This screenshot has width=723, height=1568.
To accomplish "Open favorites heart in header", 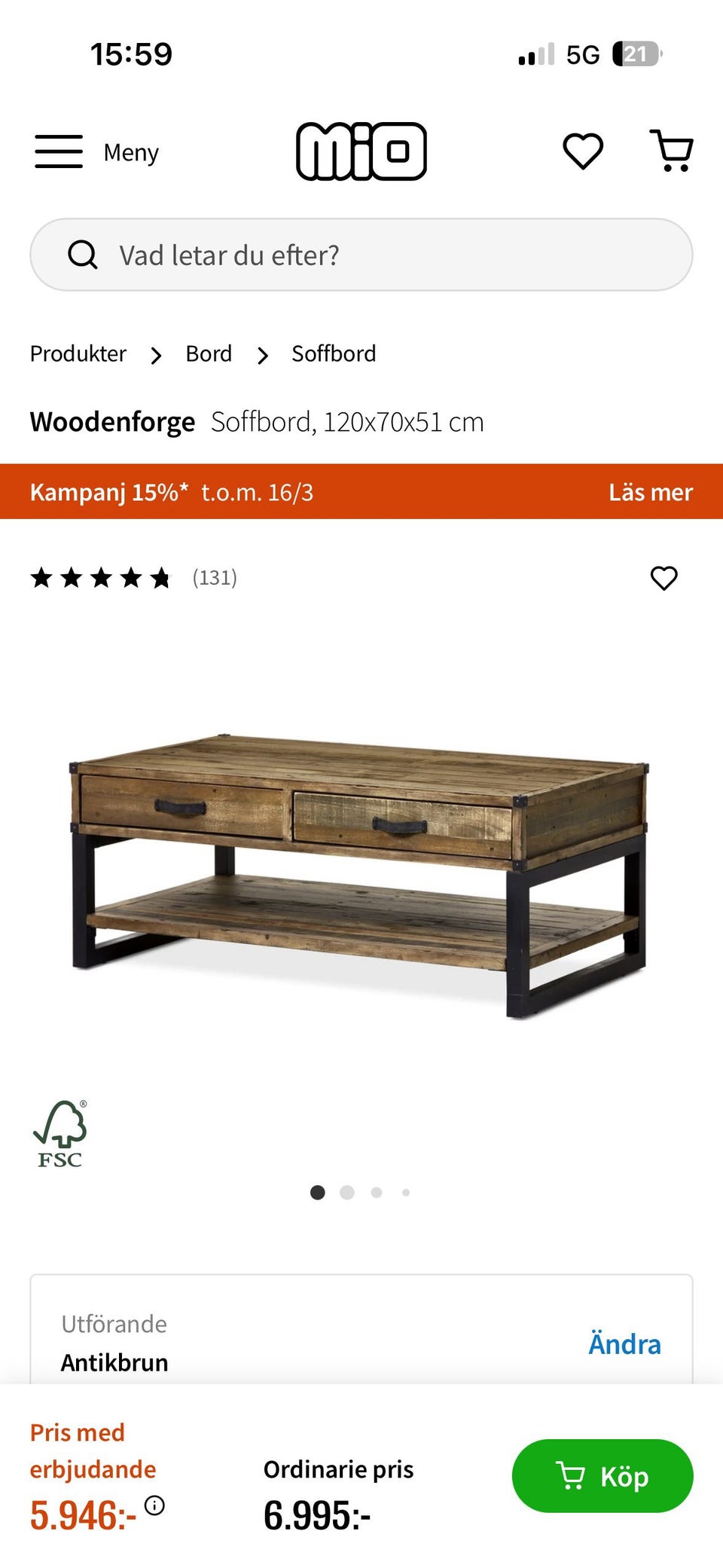I will point(583,151).
